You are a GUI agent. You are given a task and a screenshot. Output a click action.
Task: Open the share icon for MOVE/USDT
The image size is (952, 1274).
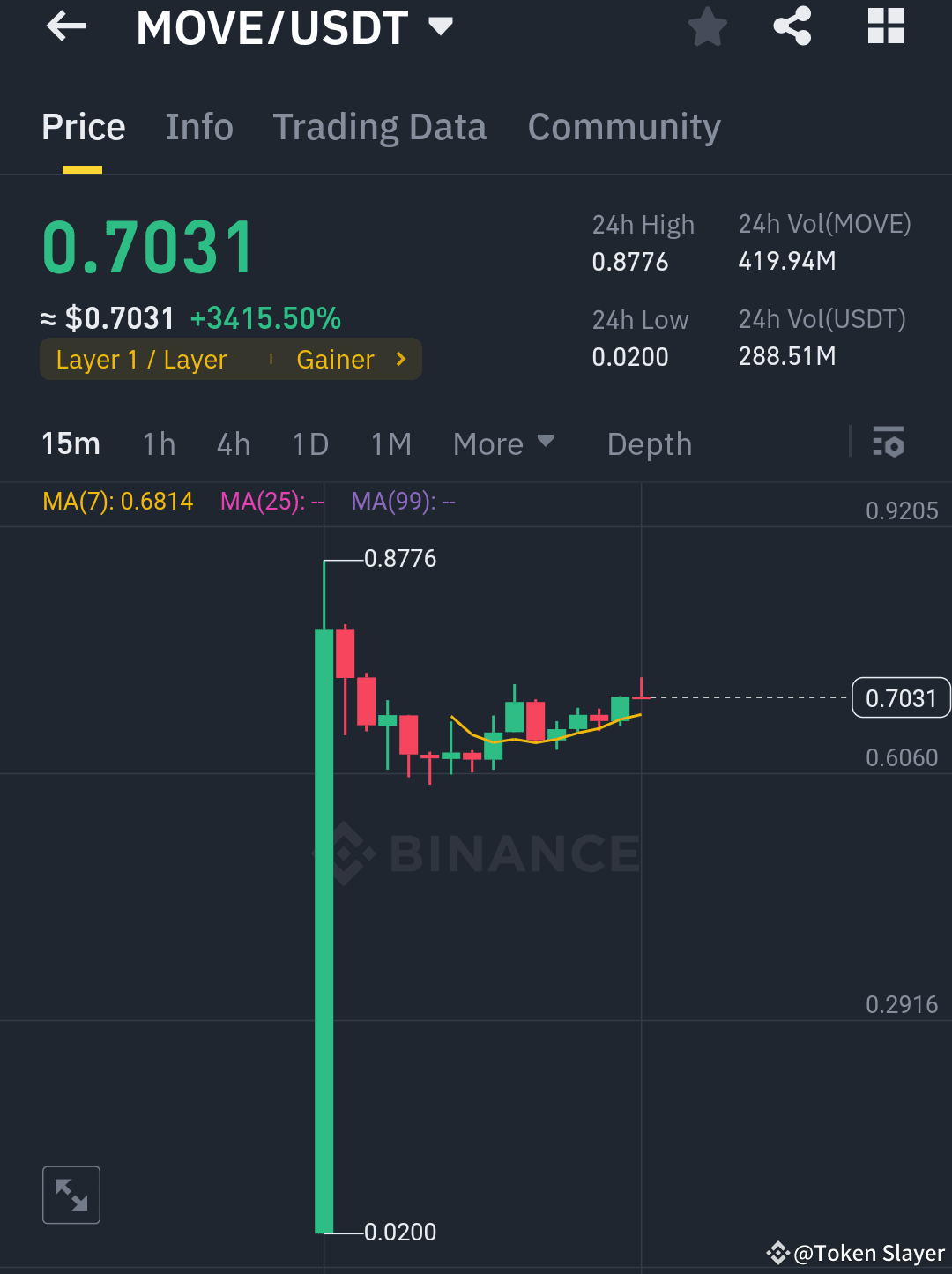click(792, 26)
